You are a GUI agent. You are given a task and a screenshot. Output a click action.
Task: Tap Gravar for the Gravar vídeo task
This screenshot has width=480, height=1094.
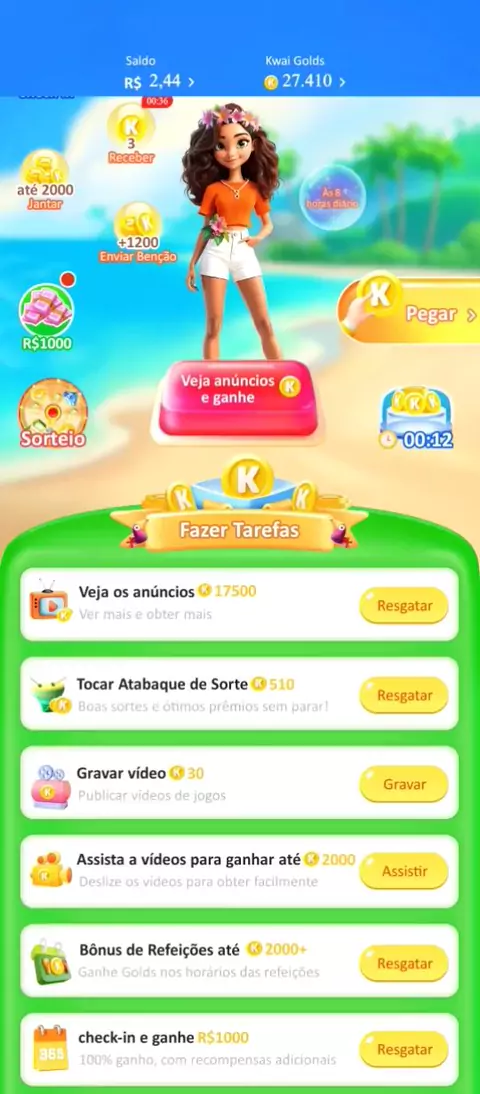coord(404,784)
